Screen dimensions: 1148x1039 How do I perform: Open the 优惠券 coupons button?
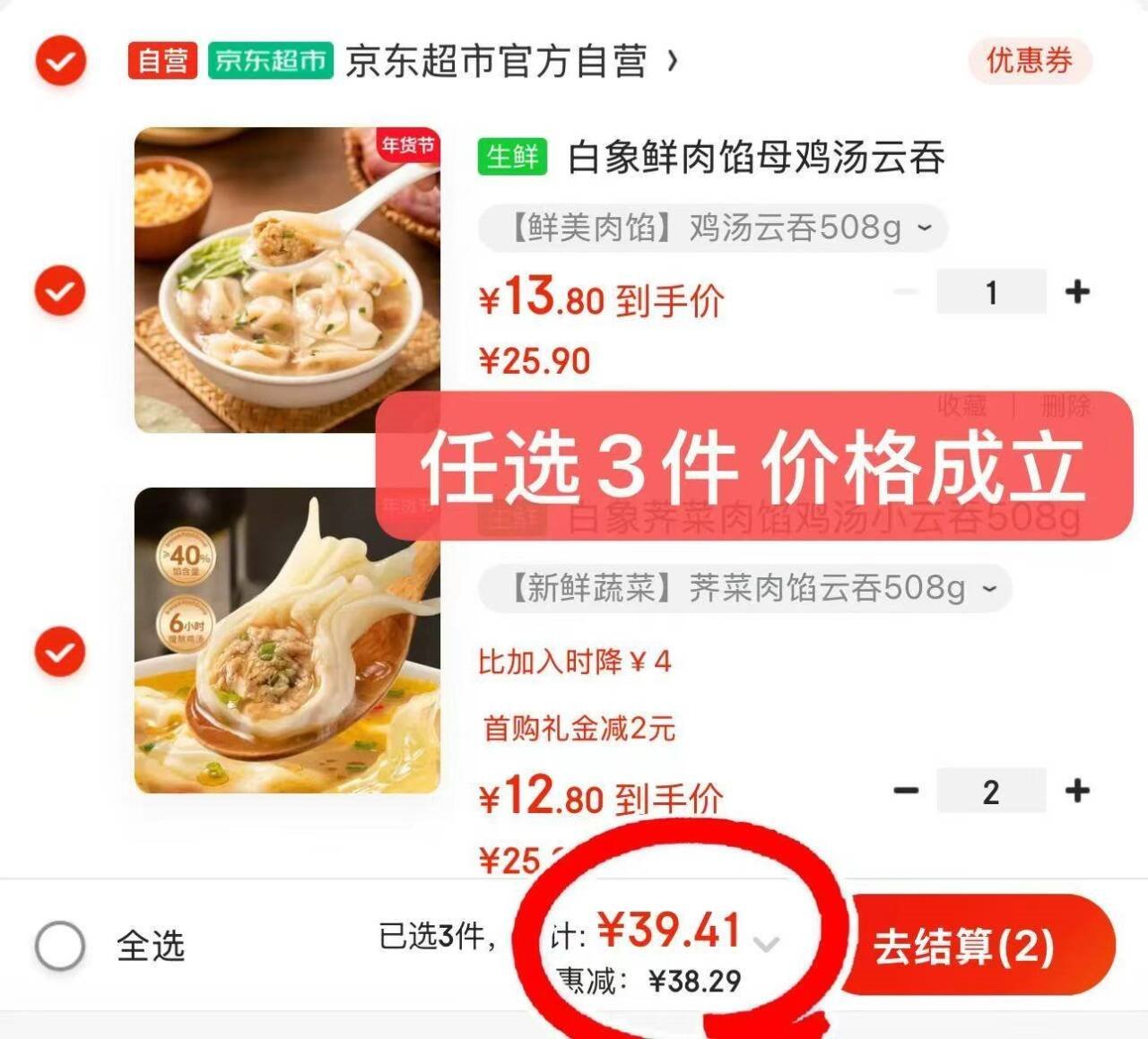1030,61
